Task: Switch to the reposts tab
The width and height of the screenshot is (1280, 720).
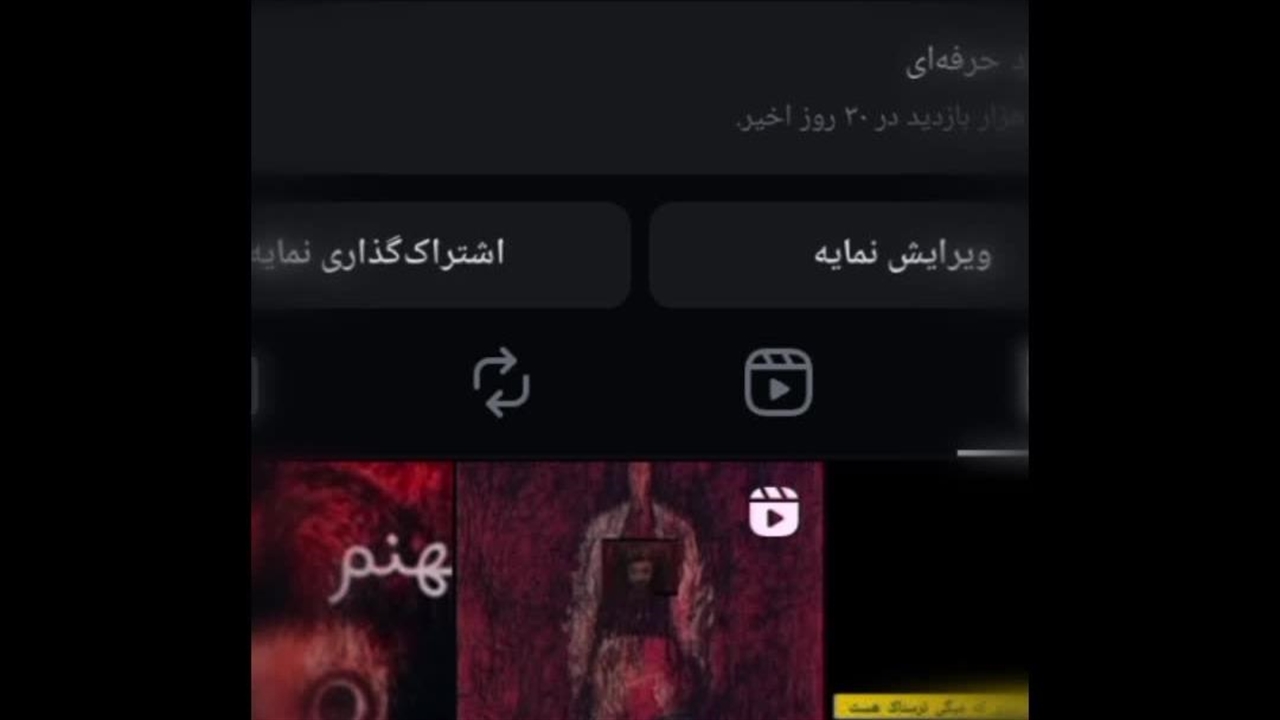Action: tap(501, 382)
